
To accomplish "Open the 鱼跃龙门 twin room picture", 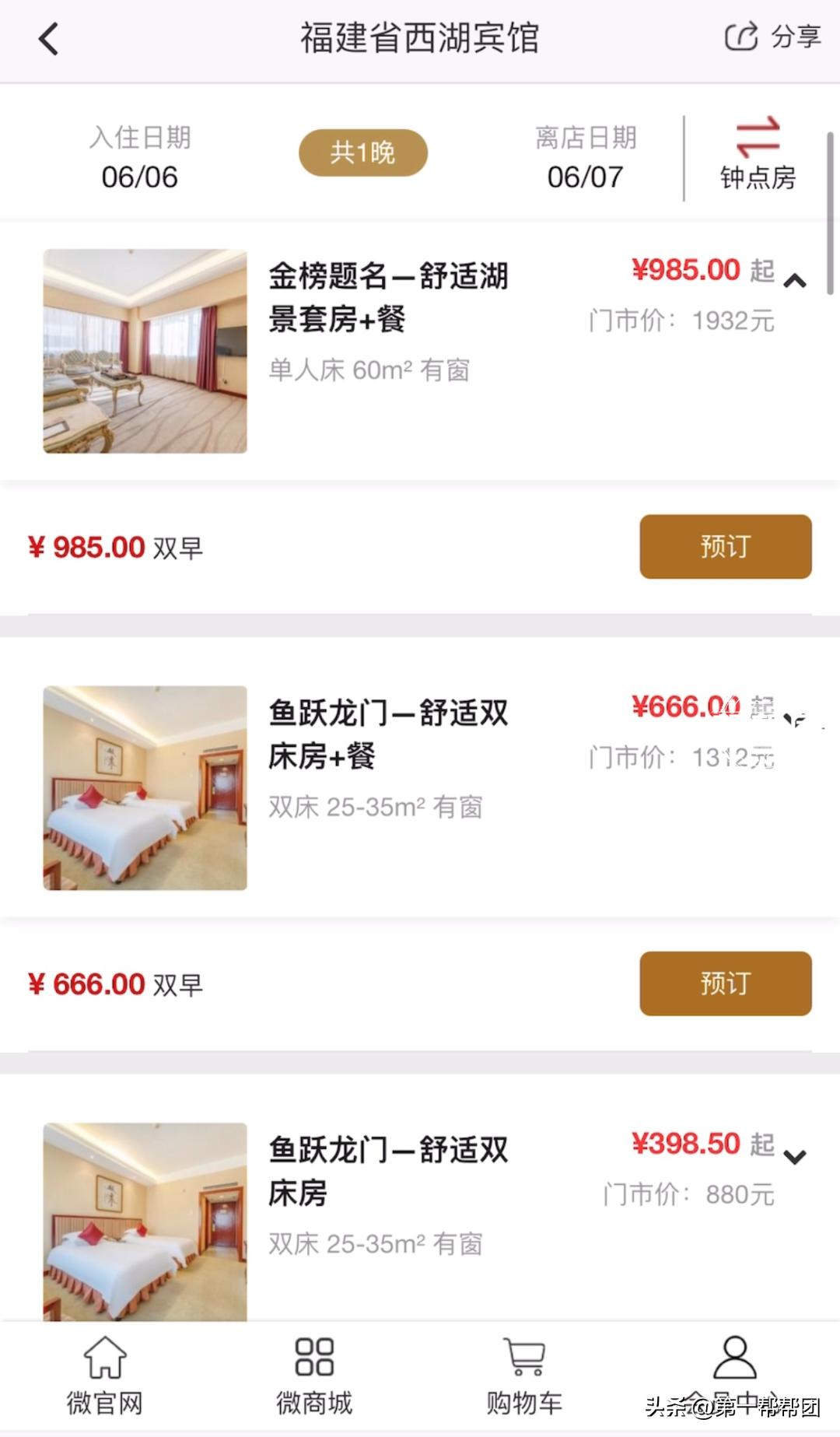I will pyautogui.click(x=146, y=788).
